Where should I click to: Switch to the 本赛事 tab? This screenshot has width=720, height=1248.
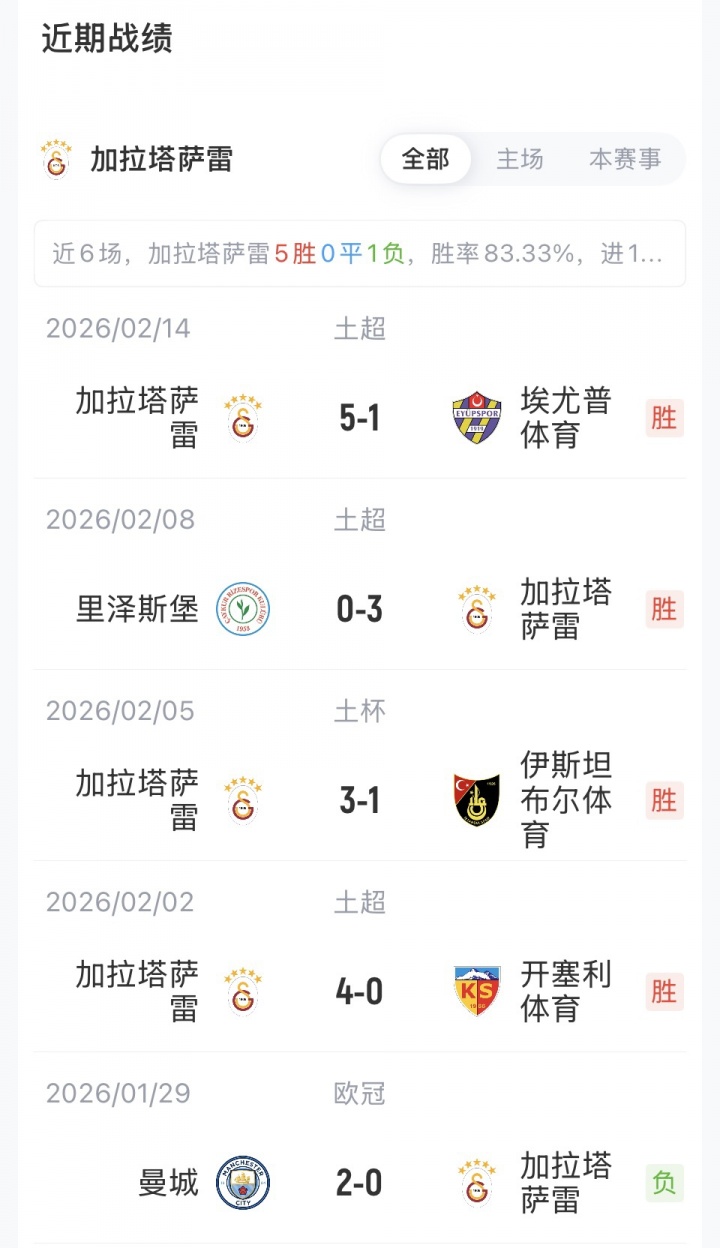625,159
